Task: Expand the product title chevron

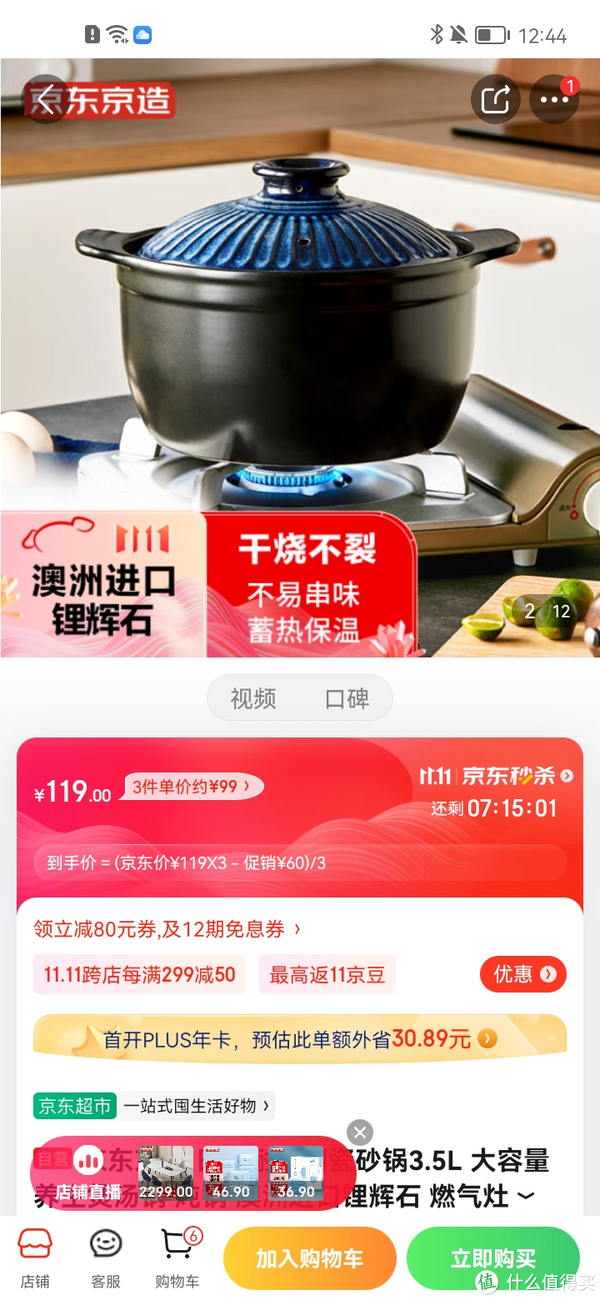Action: click(527, 1196)
